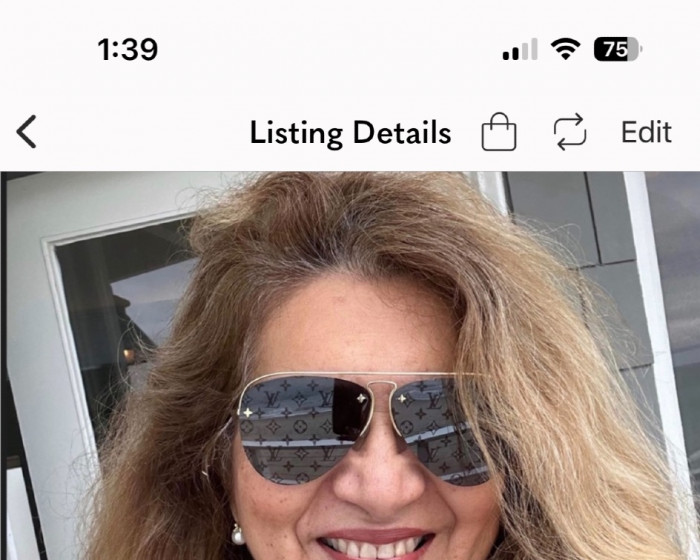Go back from Listing Details
Screen dimensions: 700x560
[x=27, y=132]
